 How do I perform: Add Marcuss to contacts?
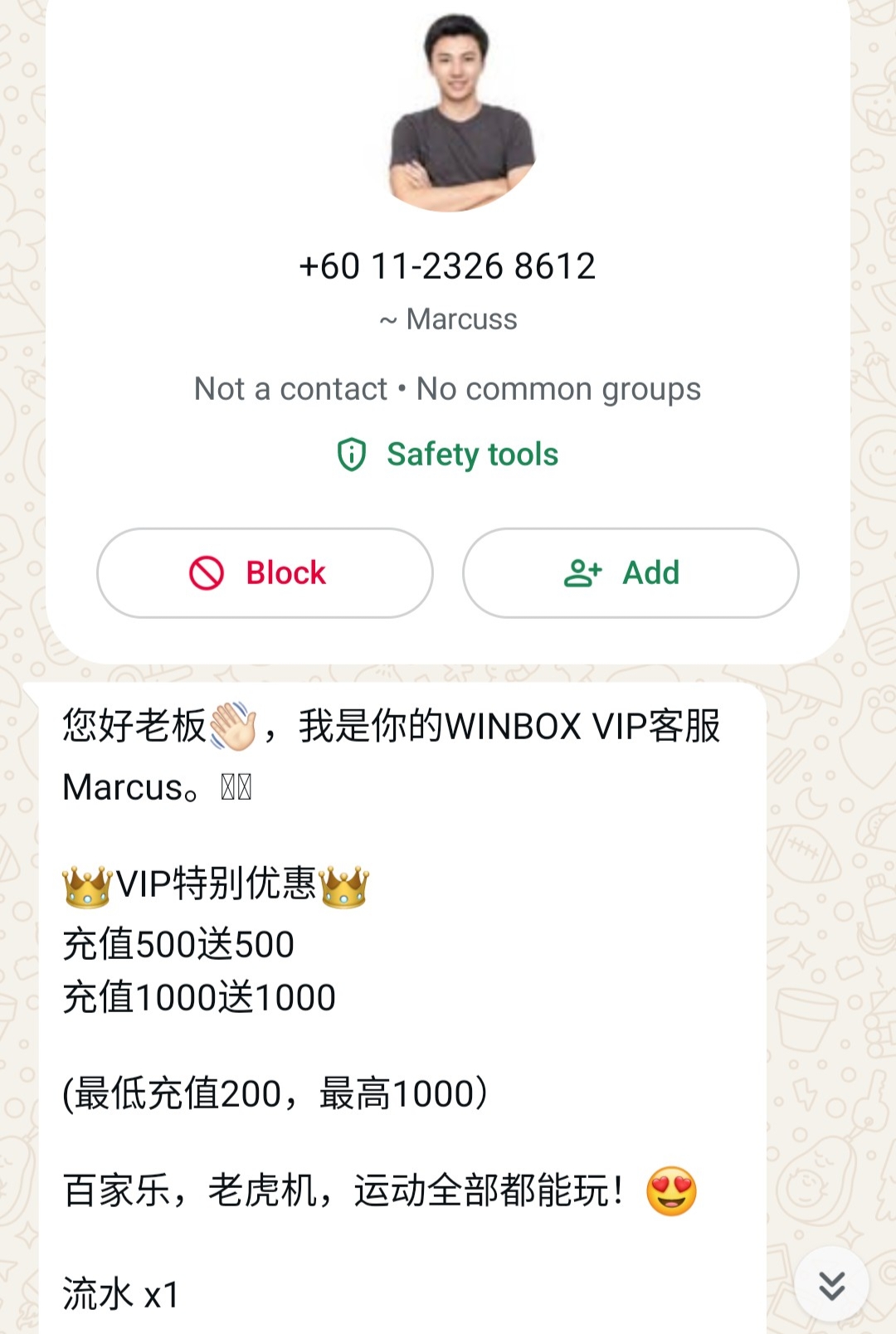tap(631, 572)
